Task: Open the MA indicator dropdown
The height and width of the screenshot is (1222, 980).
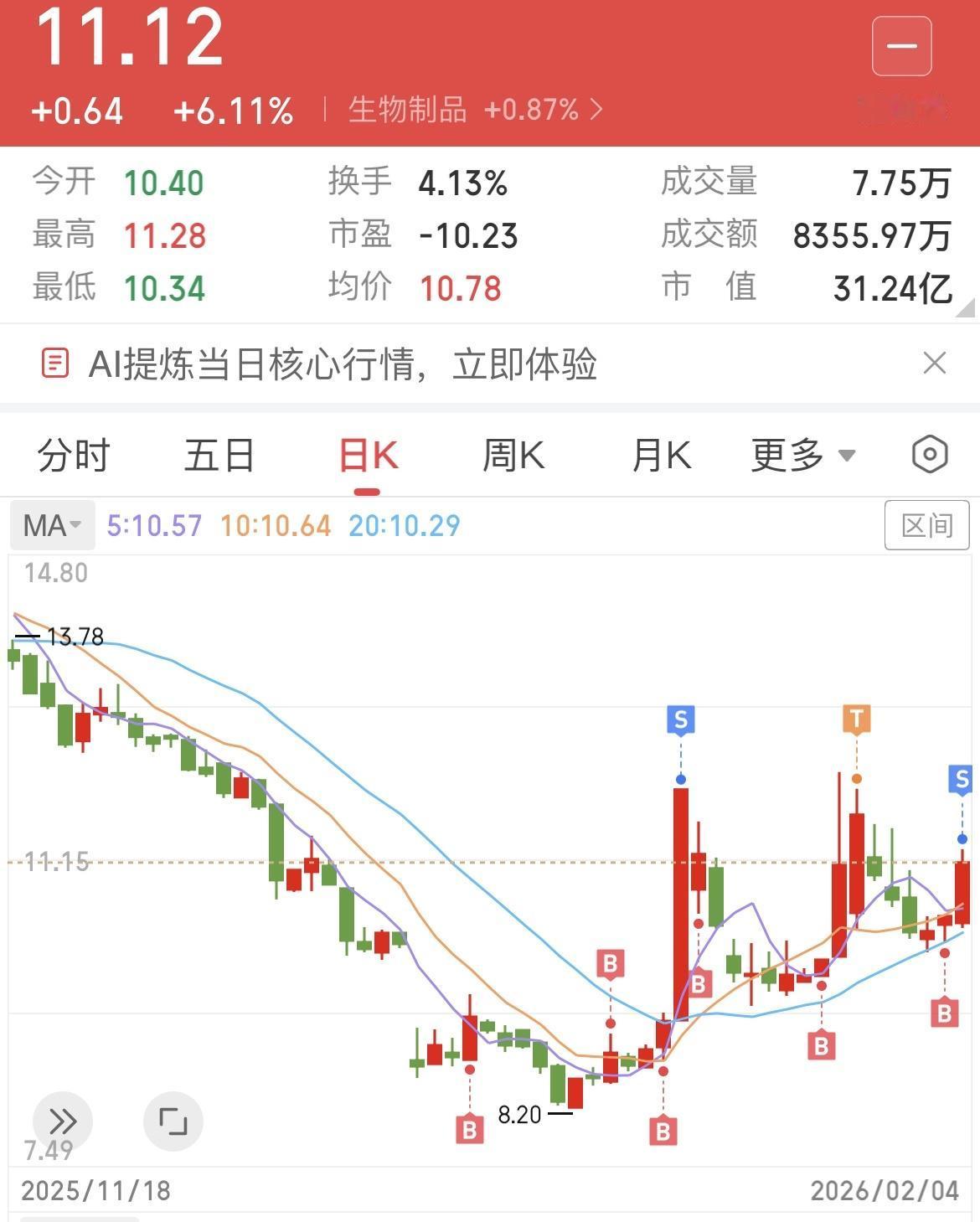Action: pos(52,525)
